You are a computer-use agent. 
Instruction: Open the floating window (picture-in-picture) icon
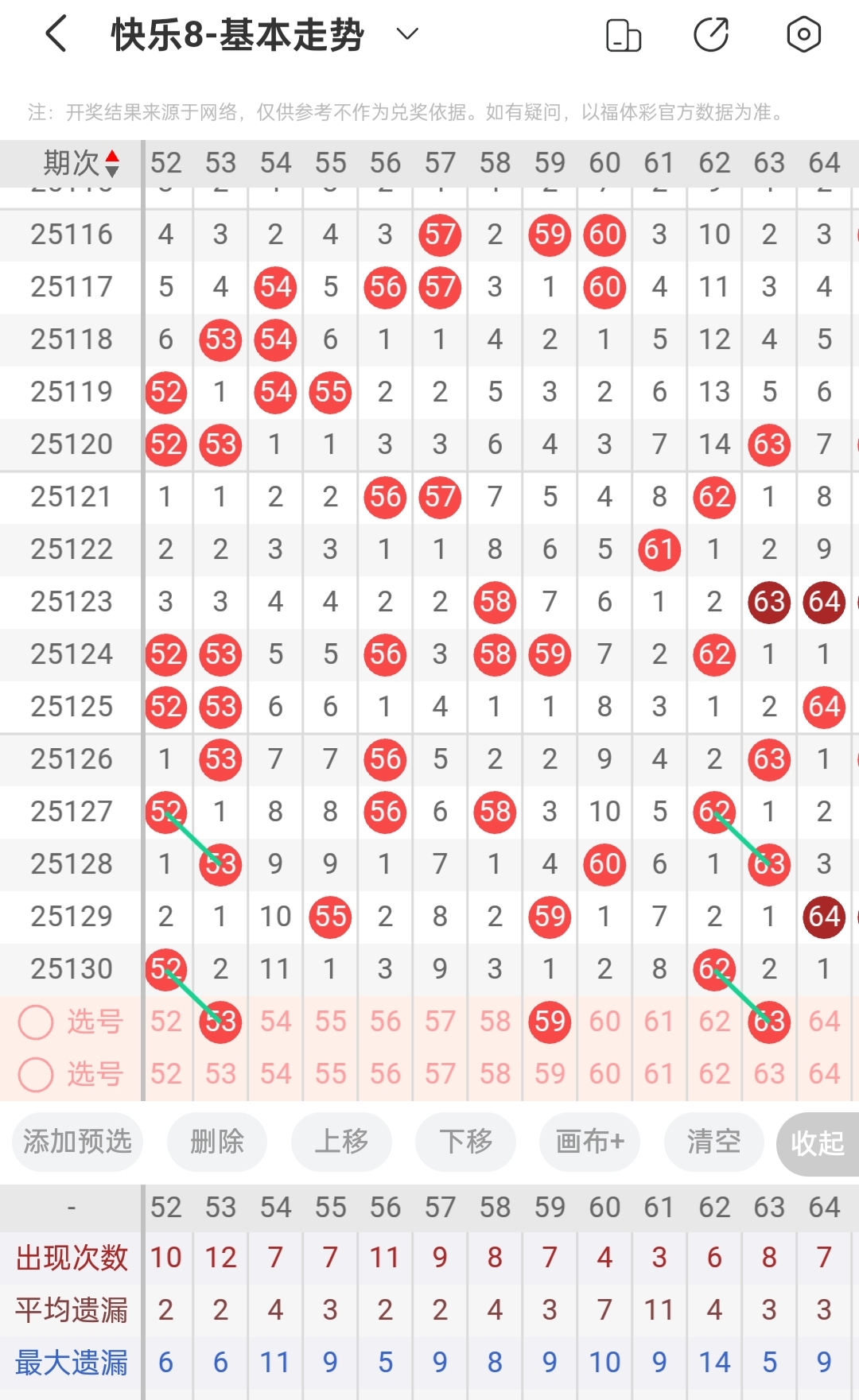click(624, 34)
